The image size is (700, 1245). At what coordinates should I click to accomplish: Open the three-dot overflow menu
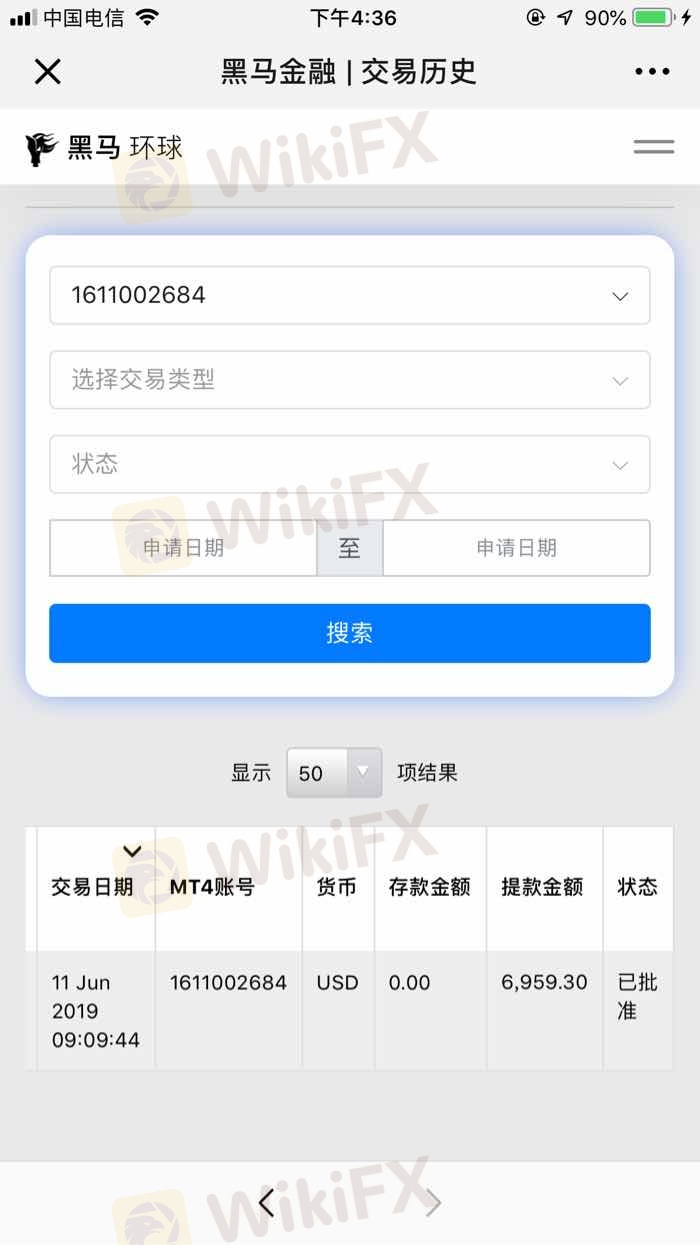pyautogui.click(x=652, y=71)
